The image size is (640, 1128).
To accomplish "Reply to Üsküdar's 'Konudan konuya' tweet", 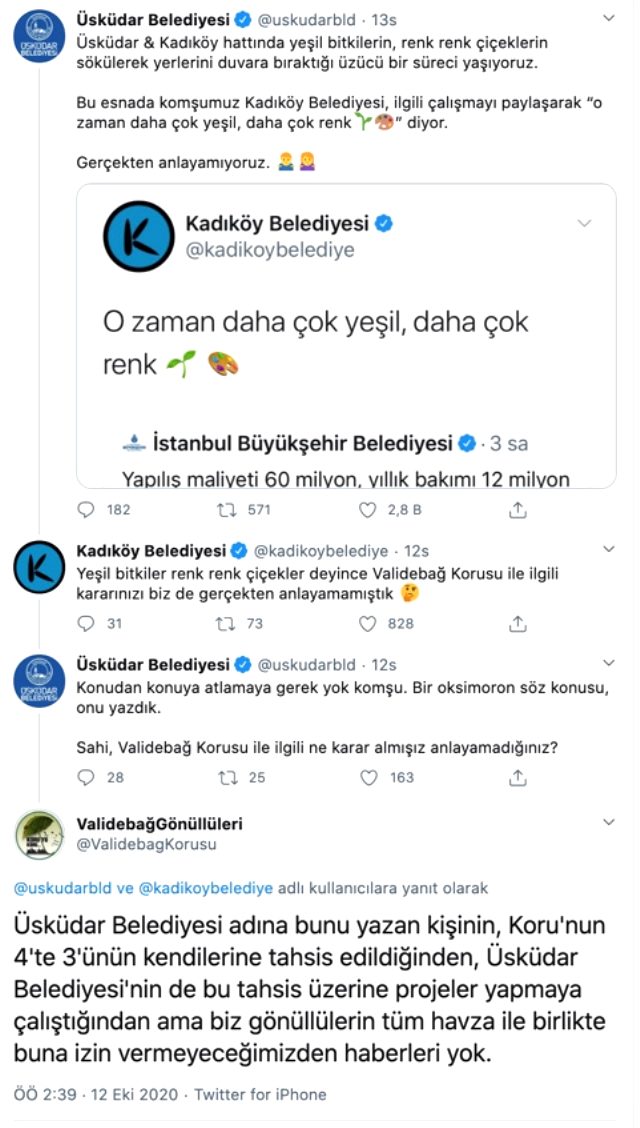I will (x=87, y=777).
